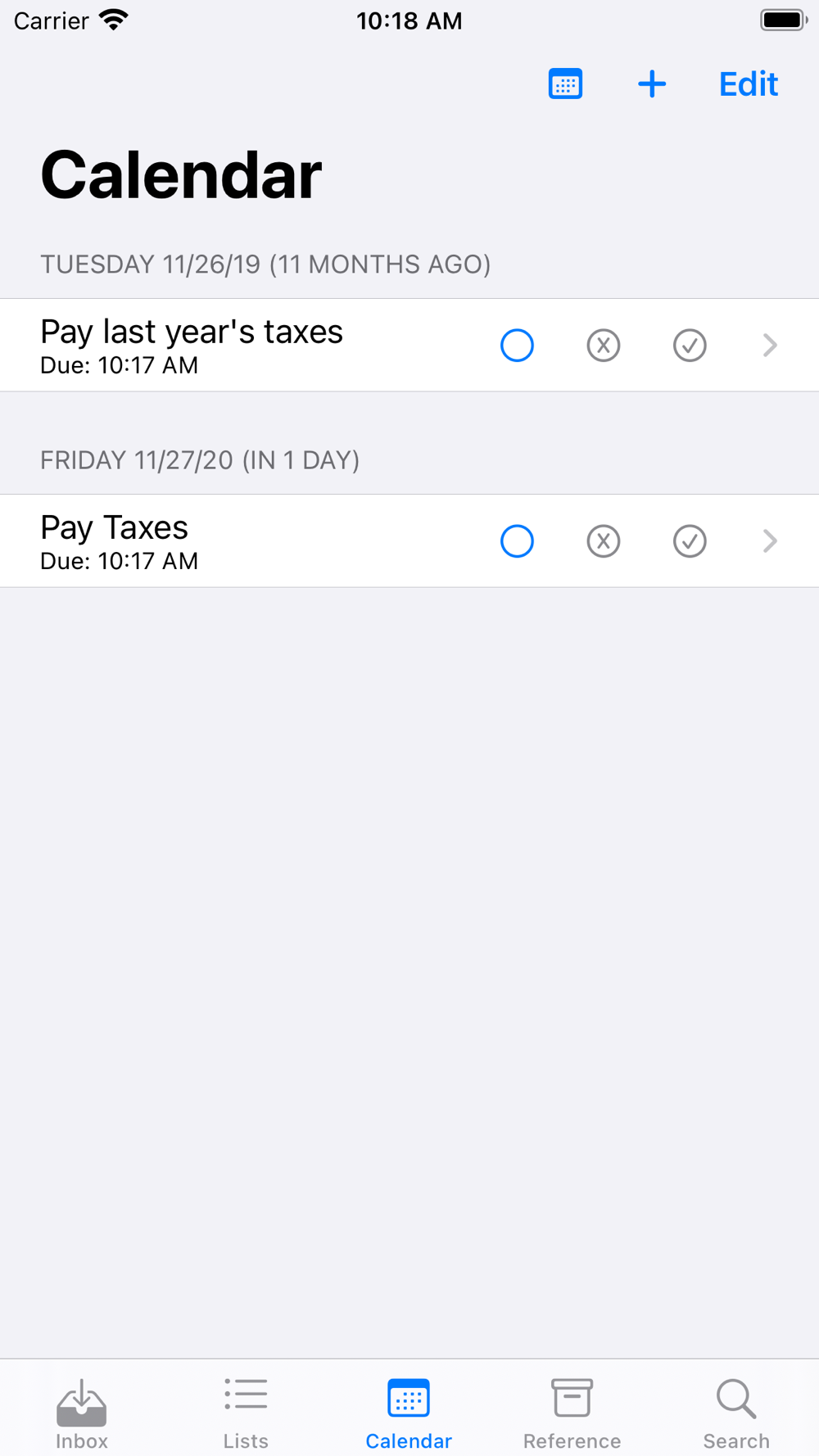Cancel 'Pay Taxes' using the X circle
The width and height of the screenshot is (819, 1456).
pyautogui.click(x=604, y=540)
